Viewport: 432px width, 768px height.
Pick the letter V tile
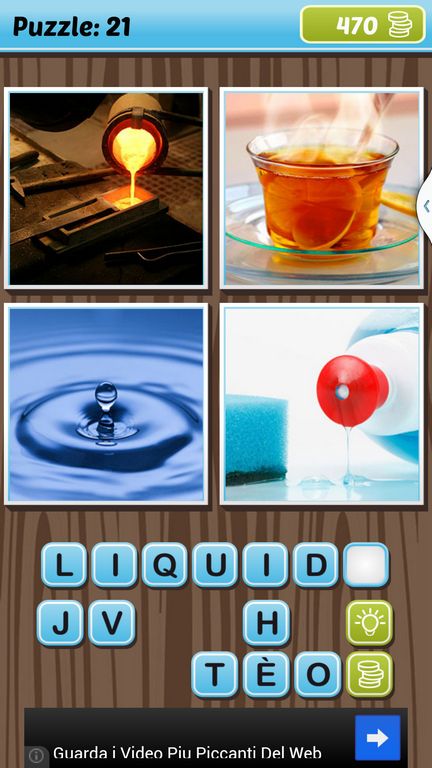coord(112,623)
